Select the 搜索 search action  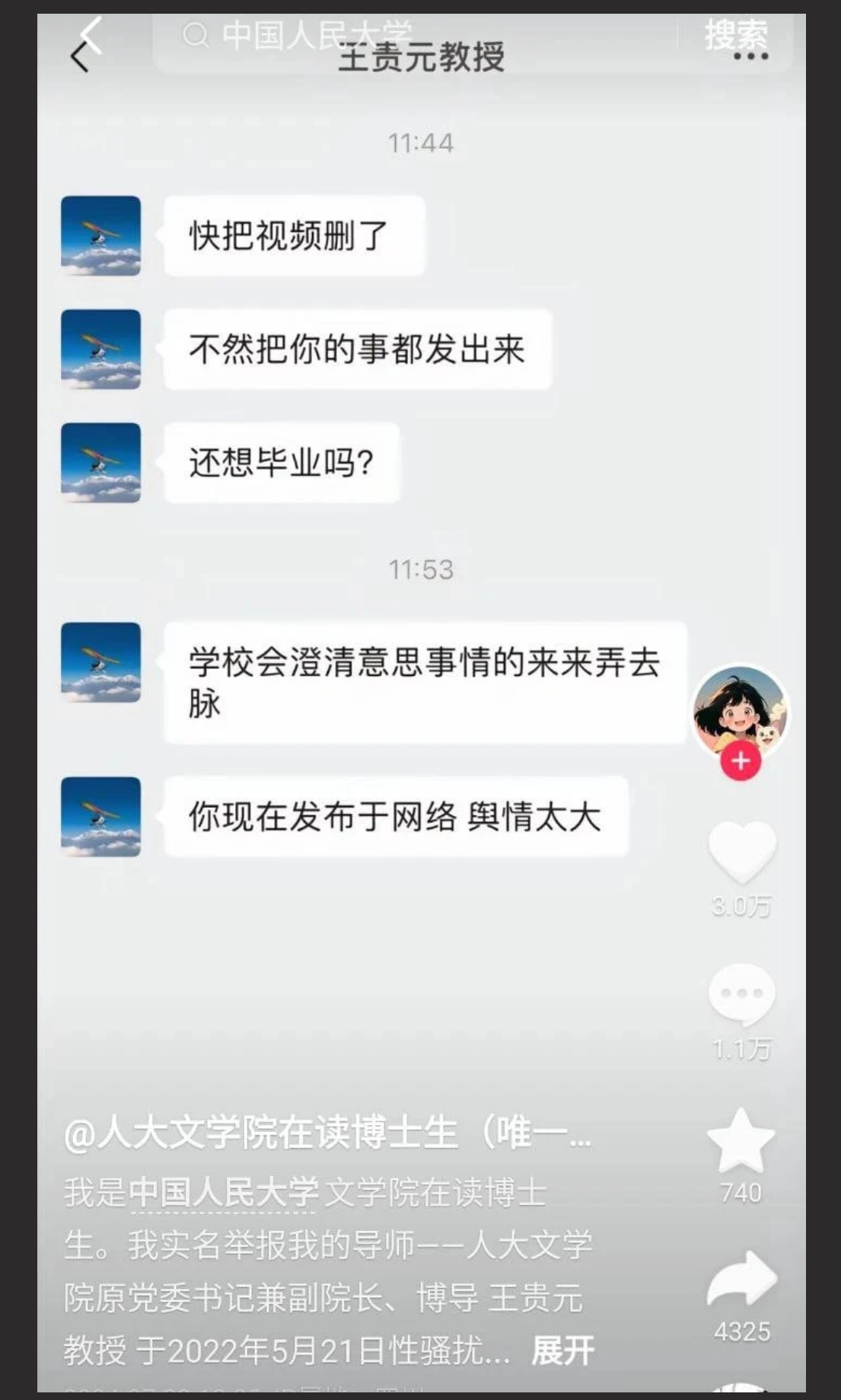[737, 32]
